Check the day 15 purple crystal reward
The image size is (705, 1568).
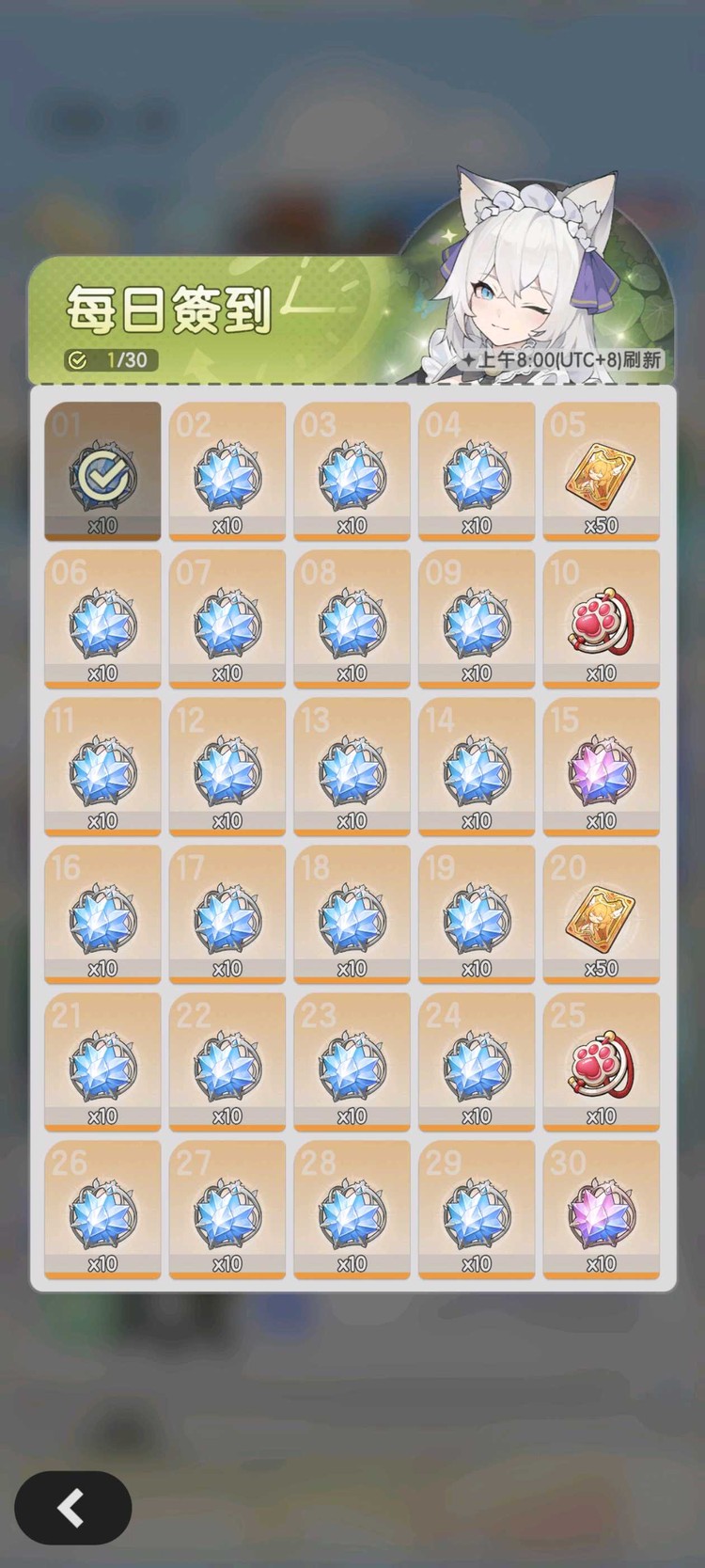(601, 767)
